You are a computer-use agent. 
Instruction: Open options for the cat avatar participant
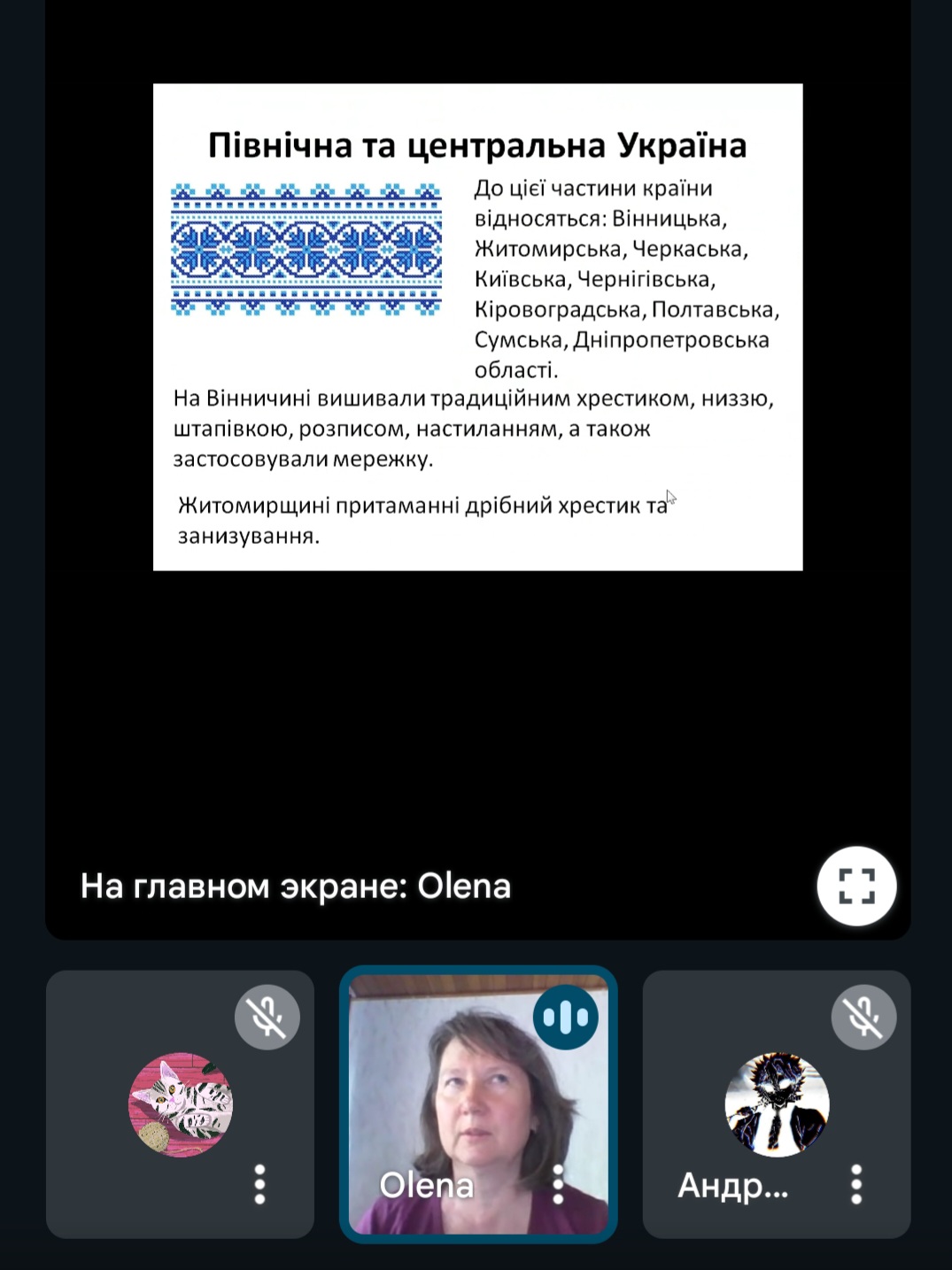tap(259, 1184)
